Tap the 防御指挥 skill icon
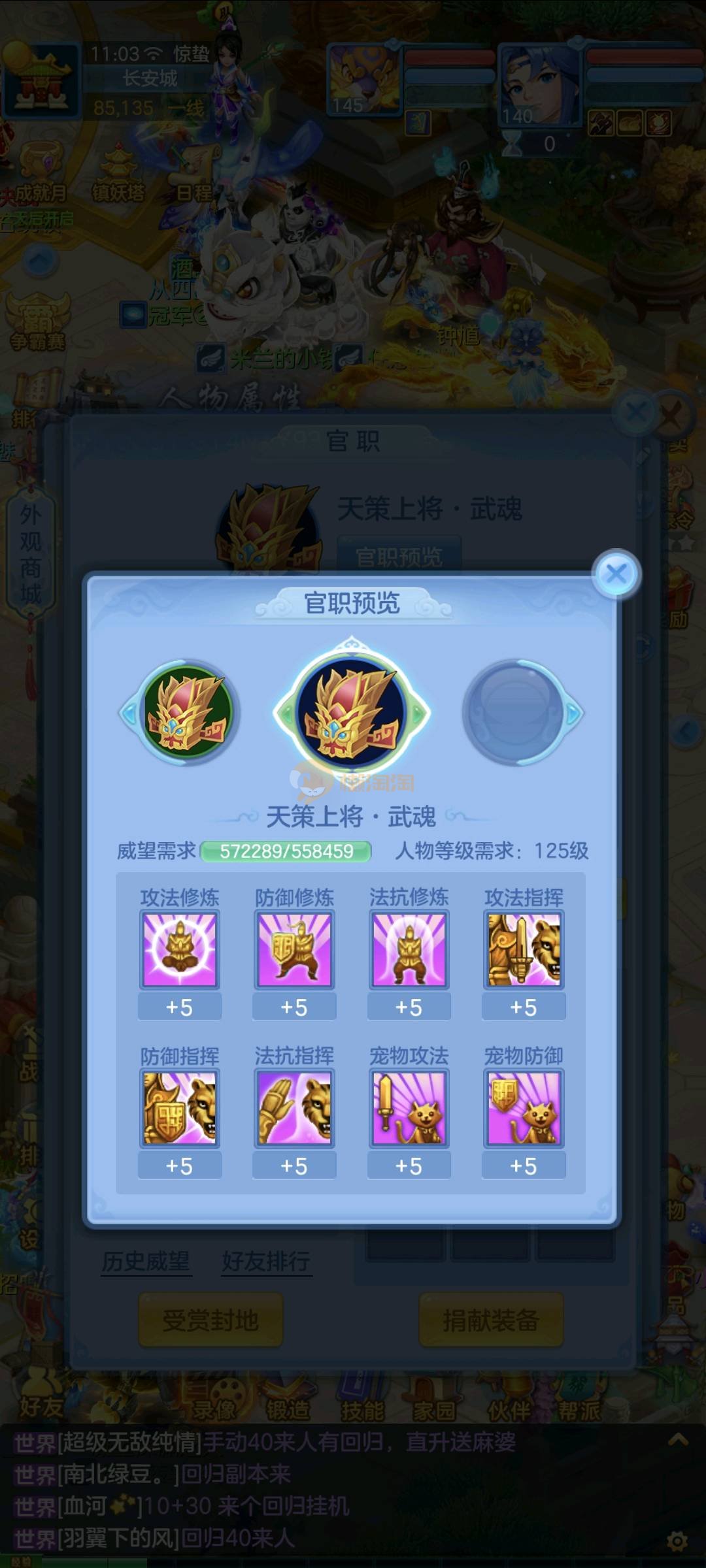This screenshot has width=706, height=1568. (x=180, y=1108)
